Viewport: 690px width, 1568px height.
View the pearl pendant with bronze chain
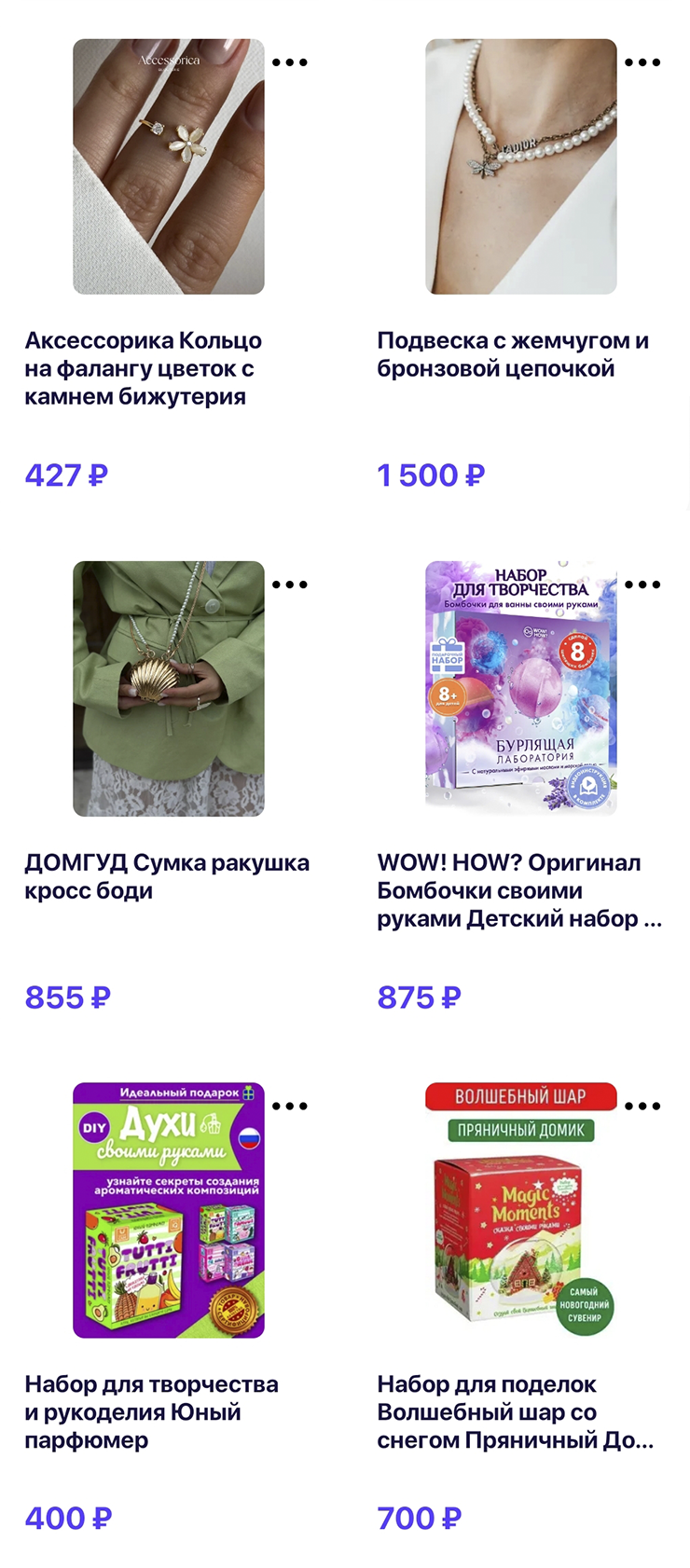(x=521, y=167)
